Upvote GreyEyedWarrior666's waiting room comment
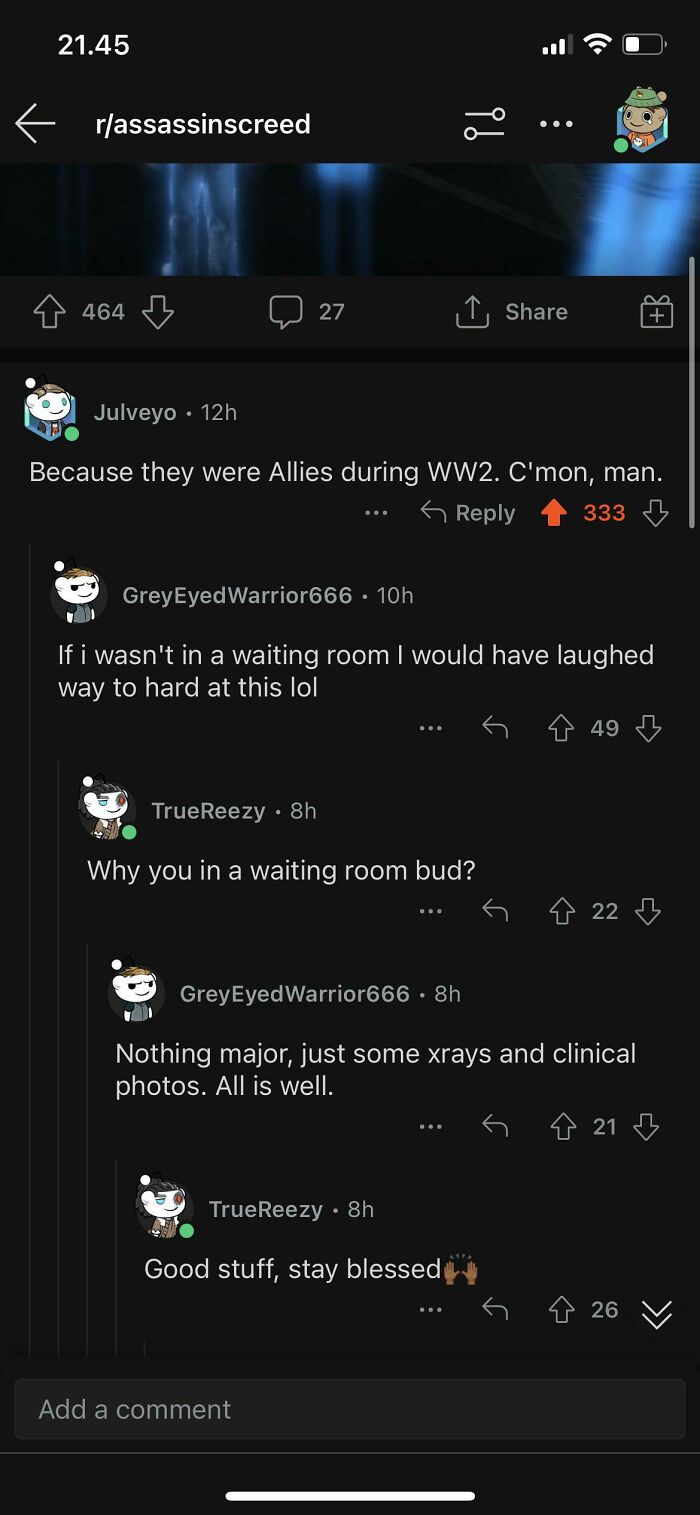The width and height of the screenshot is (700, 1515). [560, 728]
